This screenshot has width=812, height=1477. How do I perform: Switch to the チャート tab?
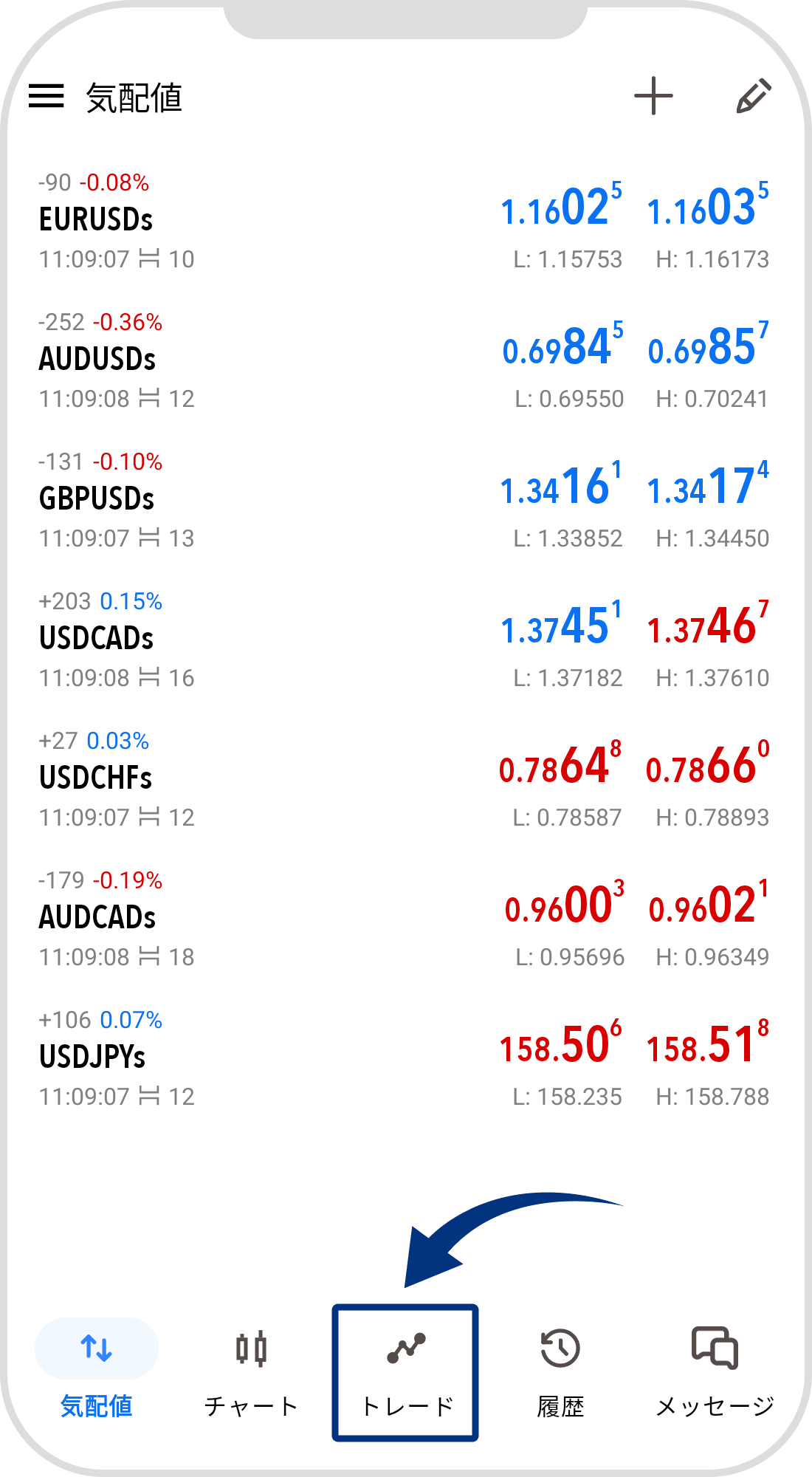[x=251, y=1372]
